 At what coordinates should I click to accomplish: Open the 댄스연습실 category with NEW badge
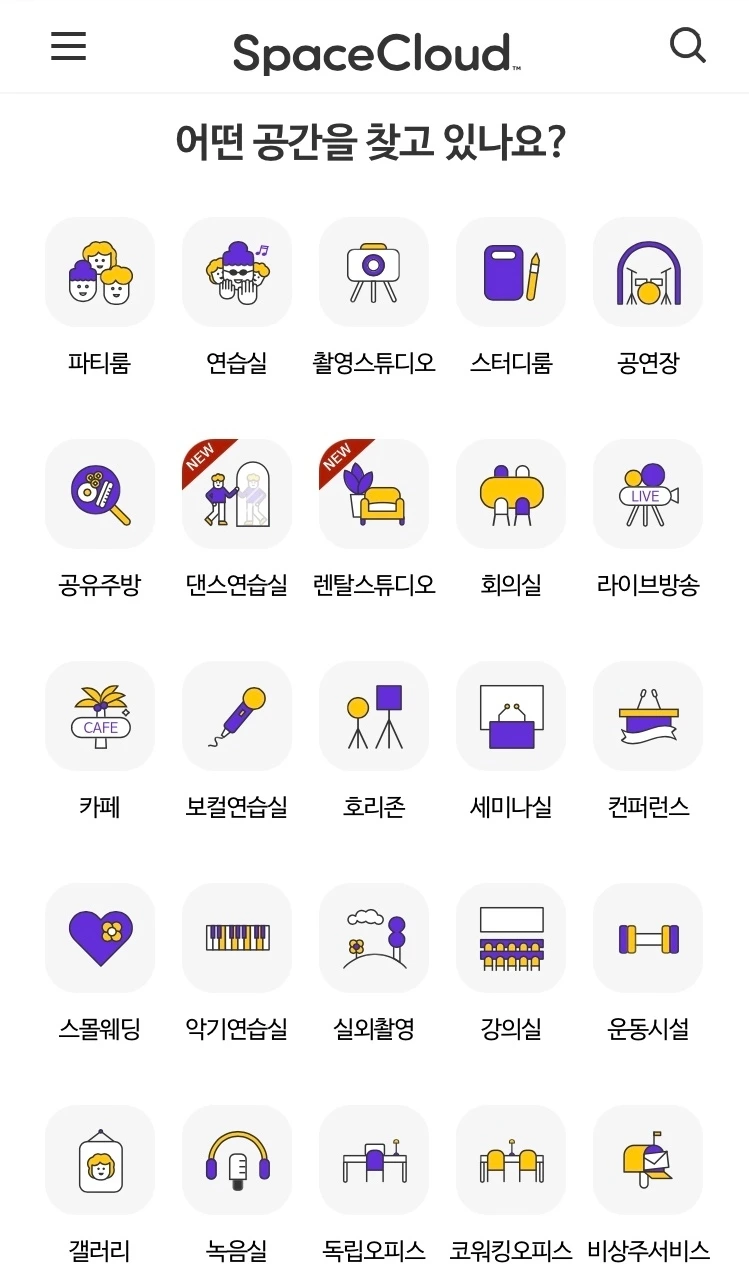coord(236,494)
